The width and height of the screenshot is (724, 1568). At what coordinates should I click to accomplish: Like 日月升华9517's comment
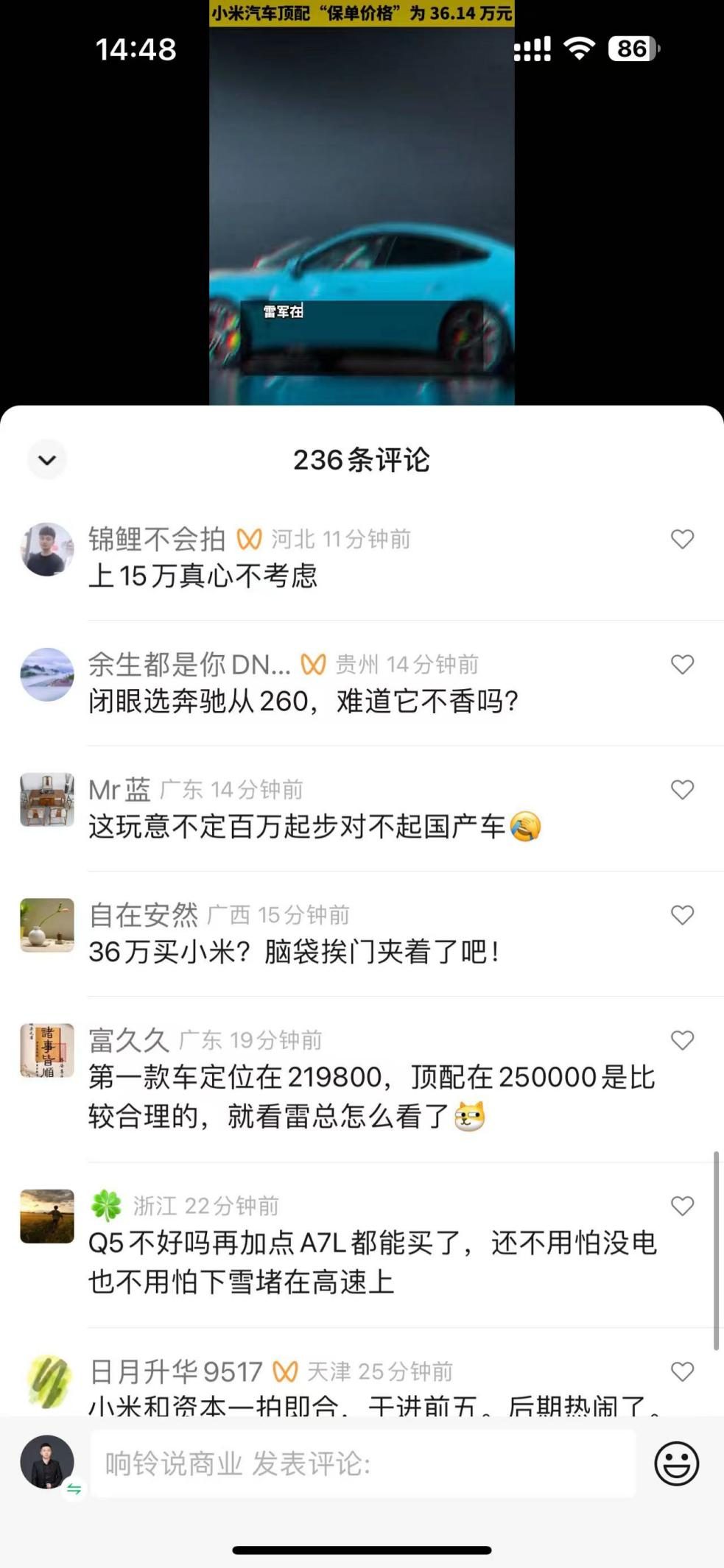point(683,1371)
